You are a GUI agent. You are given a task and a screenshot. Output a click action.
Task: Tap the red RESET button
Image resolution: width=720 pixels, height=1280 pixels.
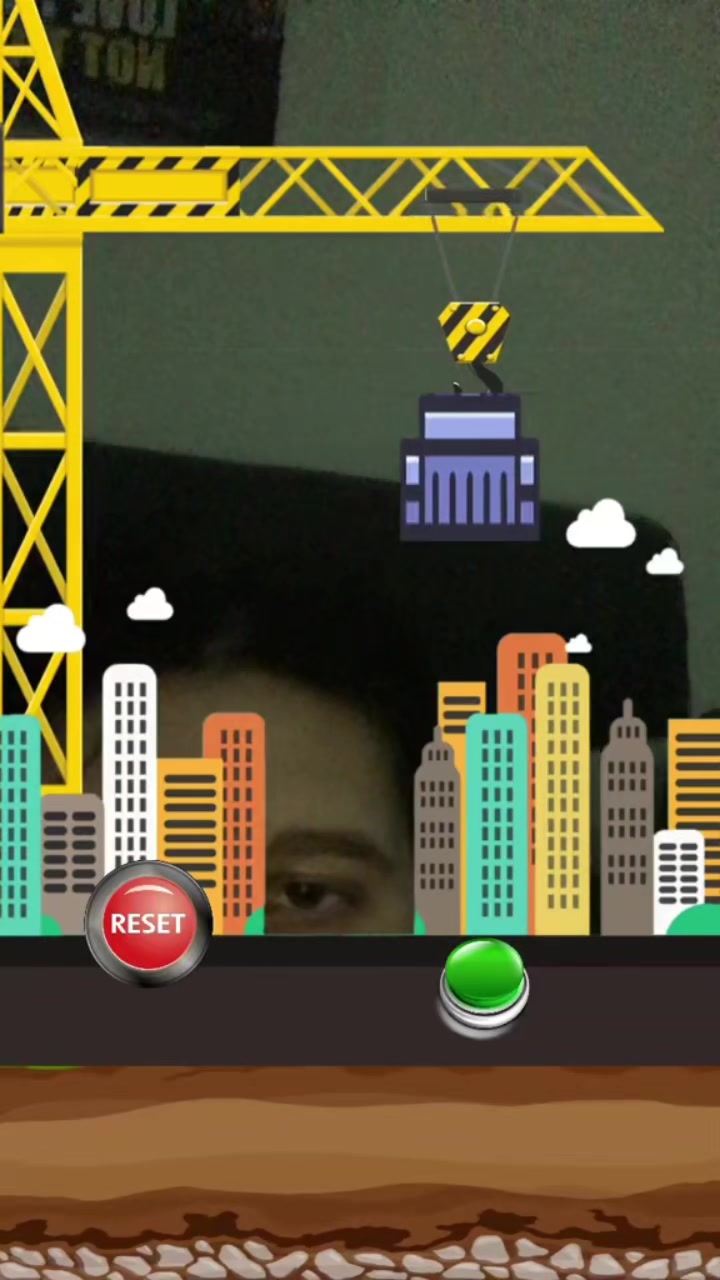pos(148,923)
